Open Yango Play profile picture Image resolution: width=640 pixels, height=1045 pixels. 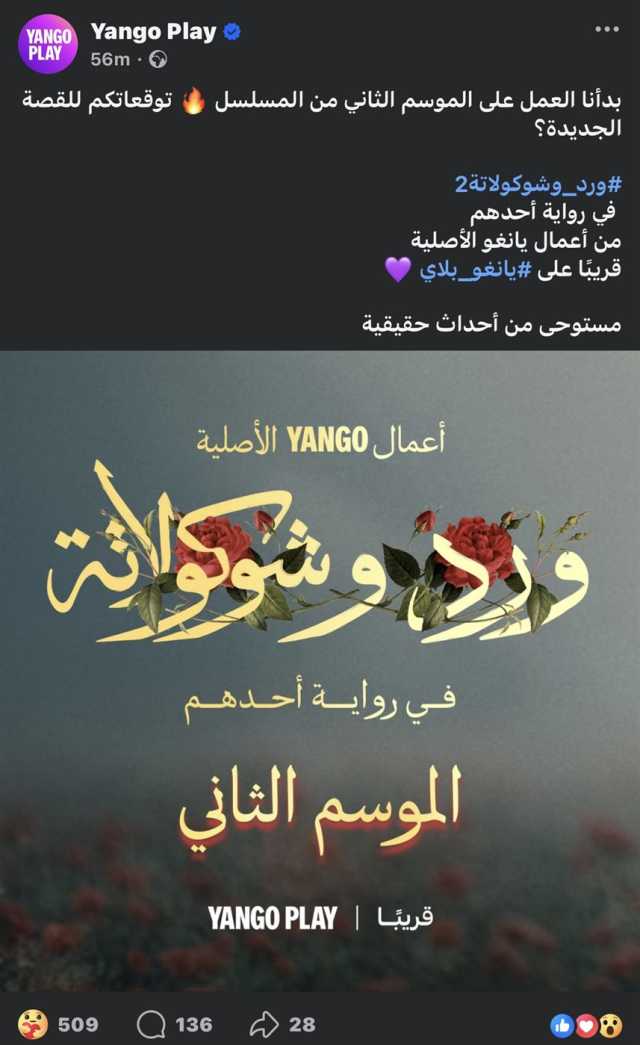coord(46,44)
